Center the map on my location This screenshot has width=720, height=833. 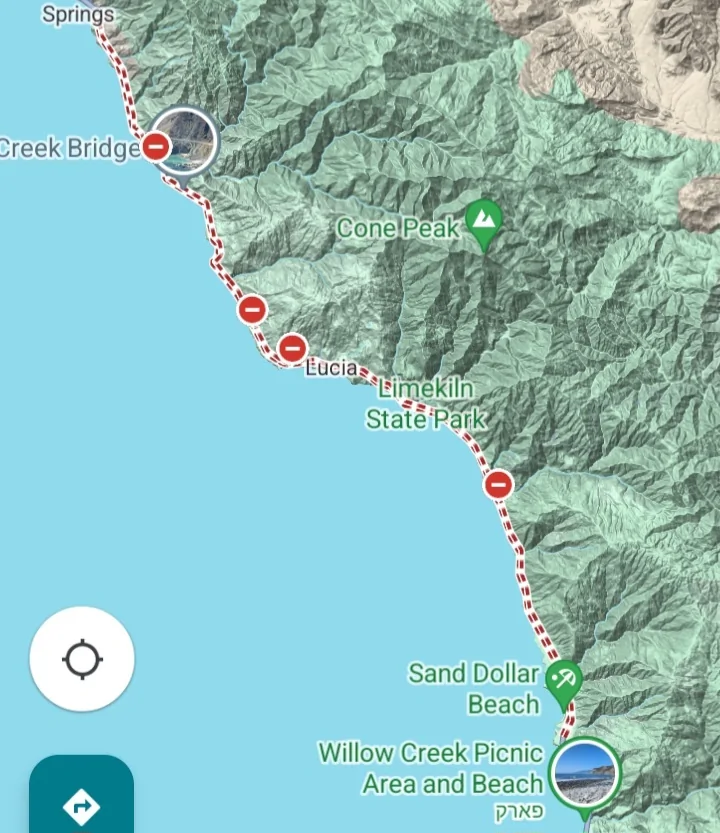(82, 659)
